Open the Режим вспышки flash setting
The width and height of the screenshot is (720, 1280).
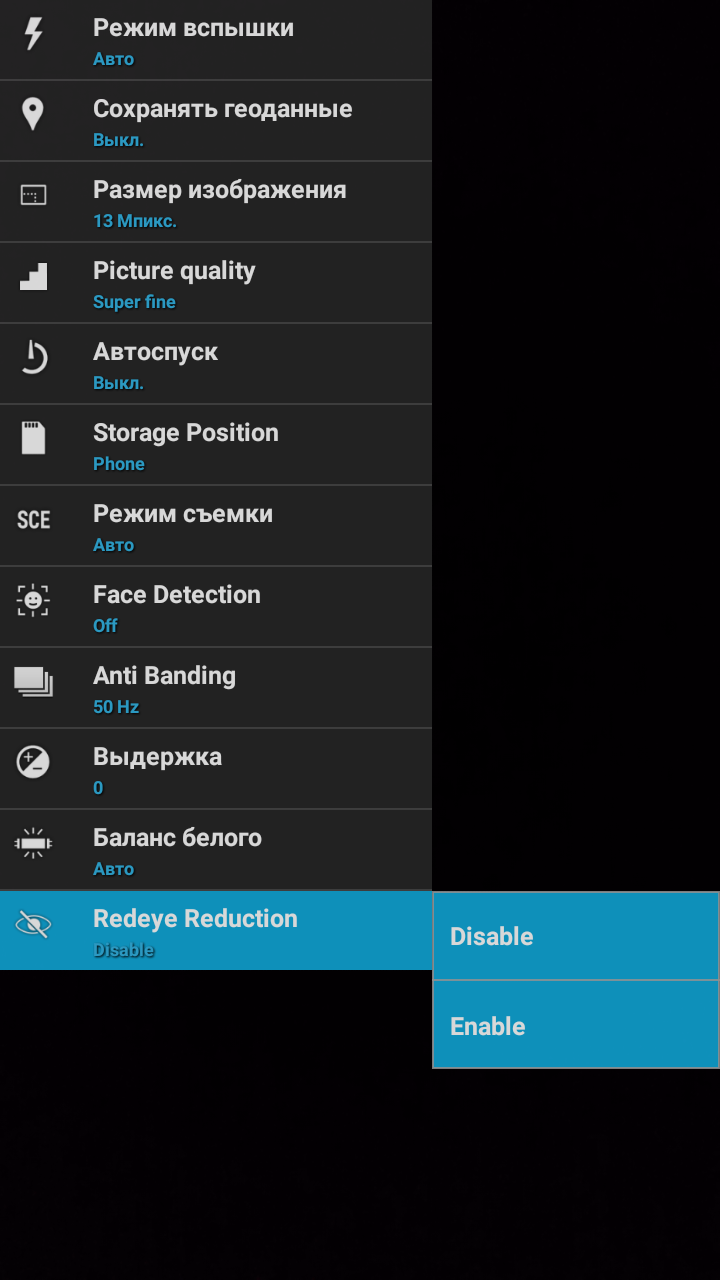pyautogui.click(x=216, y=40)
